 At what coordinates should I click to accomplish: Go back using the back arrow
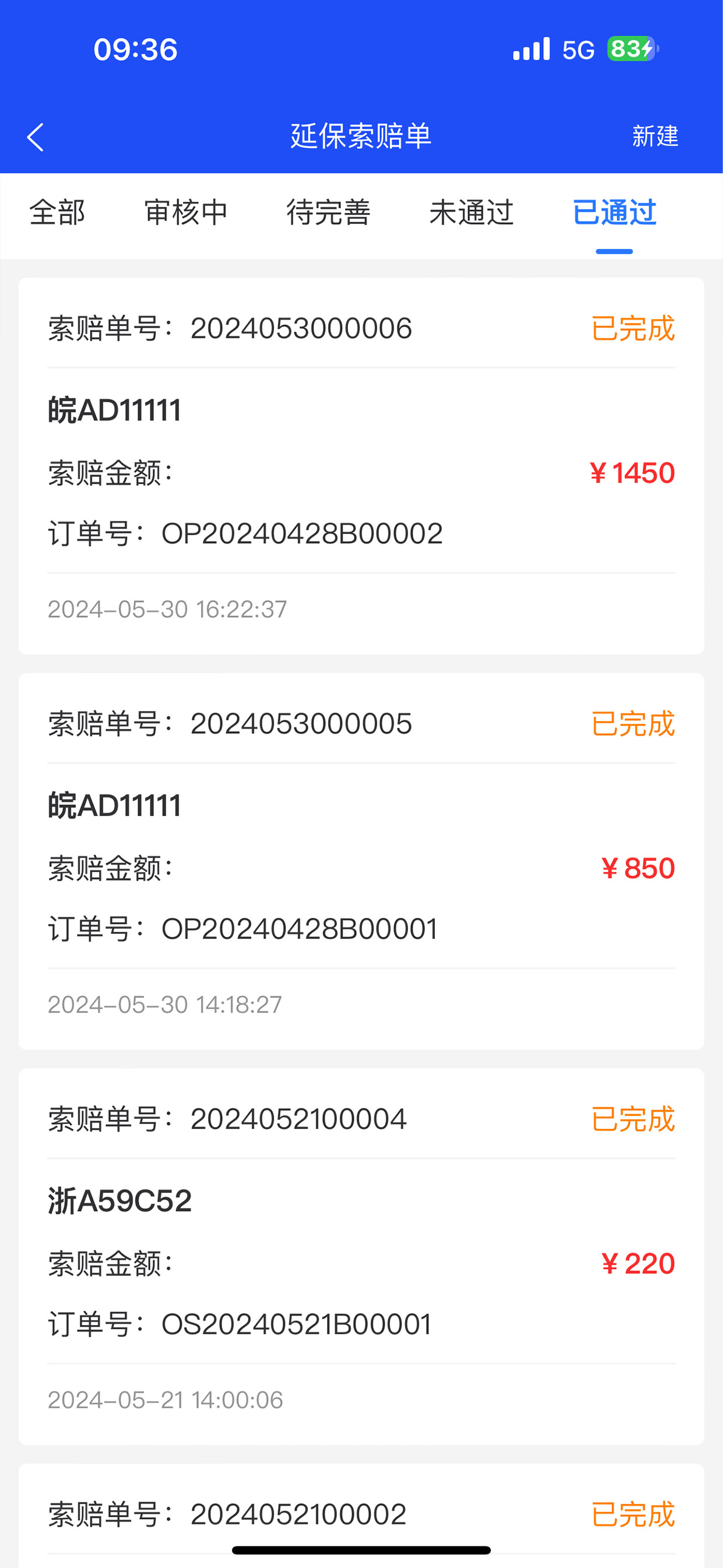(x=36, y=137)
